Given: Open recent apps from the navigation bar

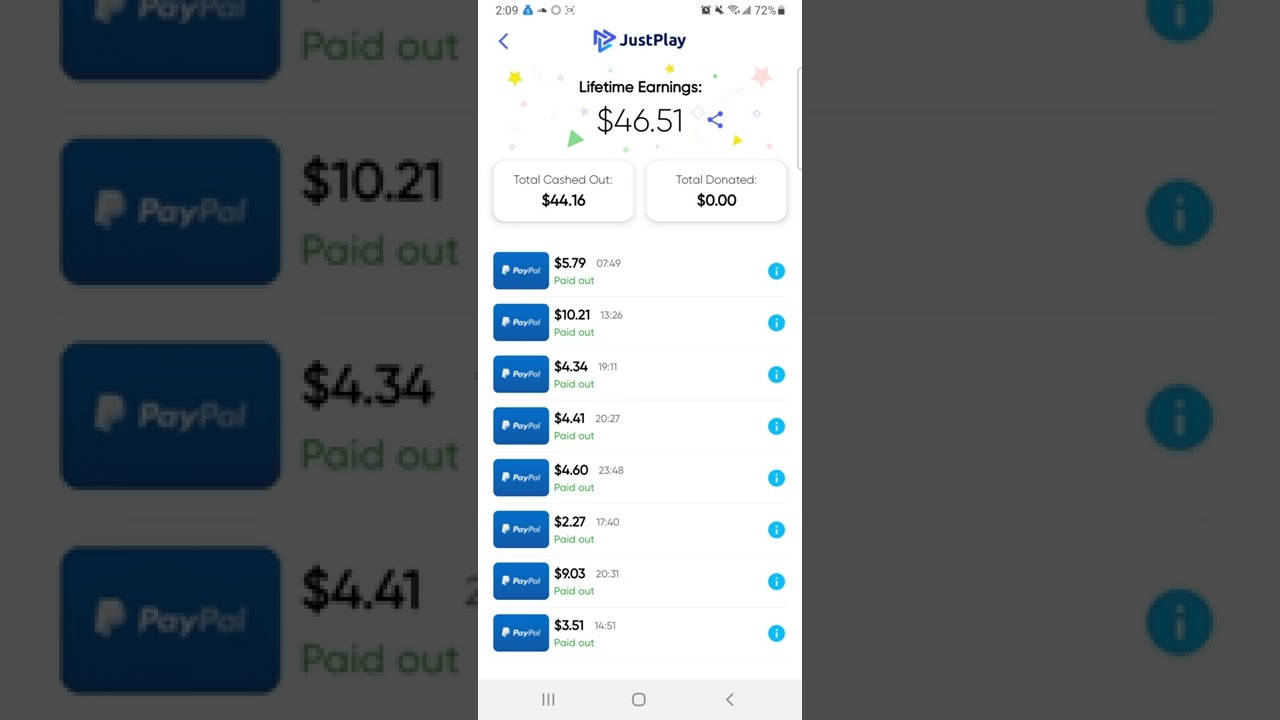Looking at the screenshot, I should pos(548,700).
